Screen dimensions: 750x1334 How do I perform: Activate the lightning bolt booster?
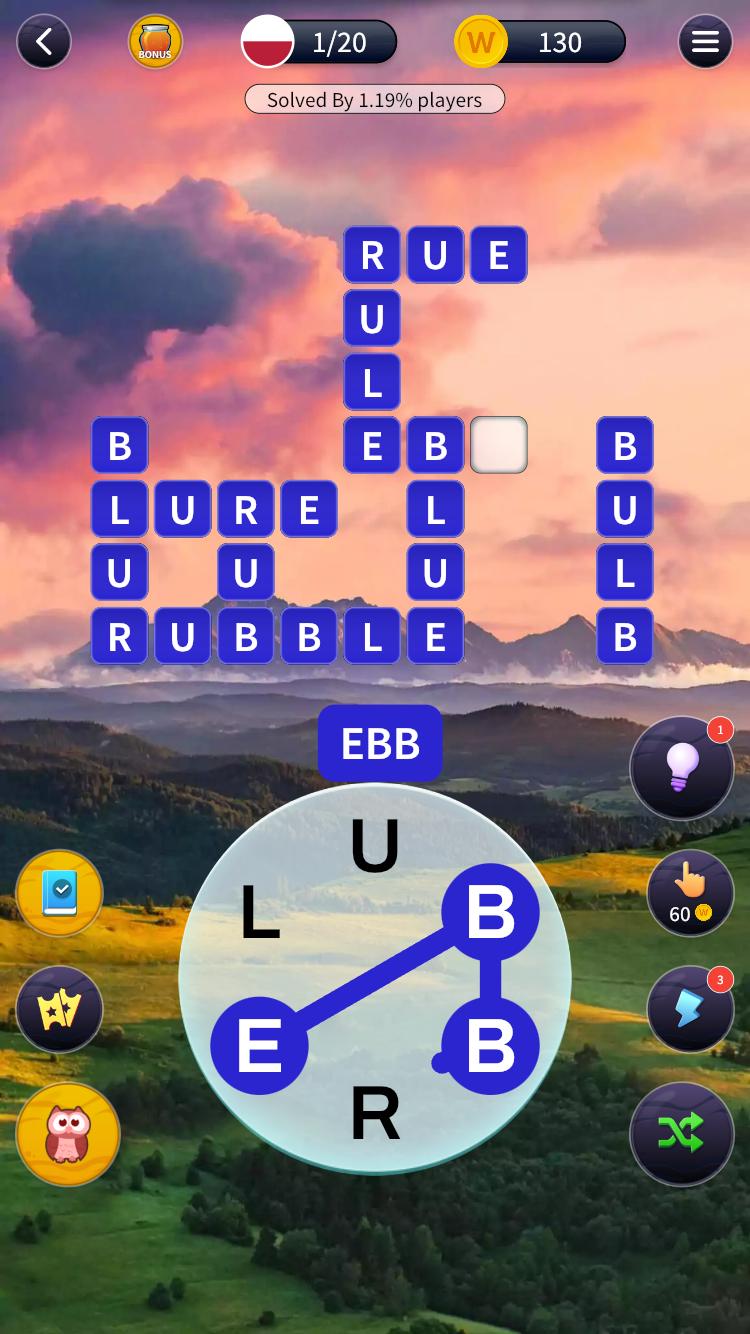click(x=690, y=1009)
